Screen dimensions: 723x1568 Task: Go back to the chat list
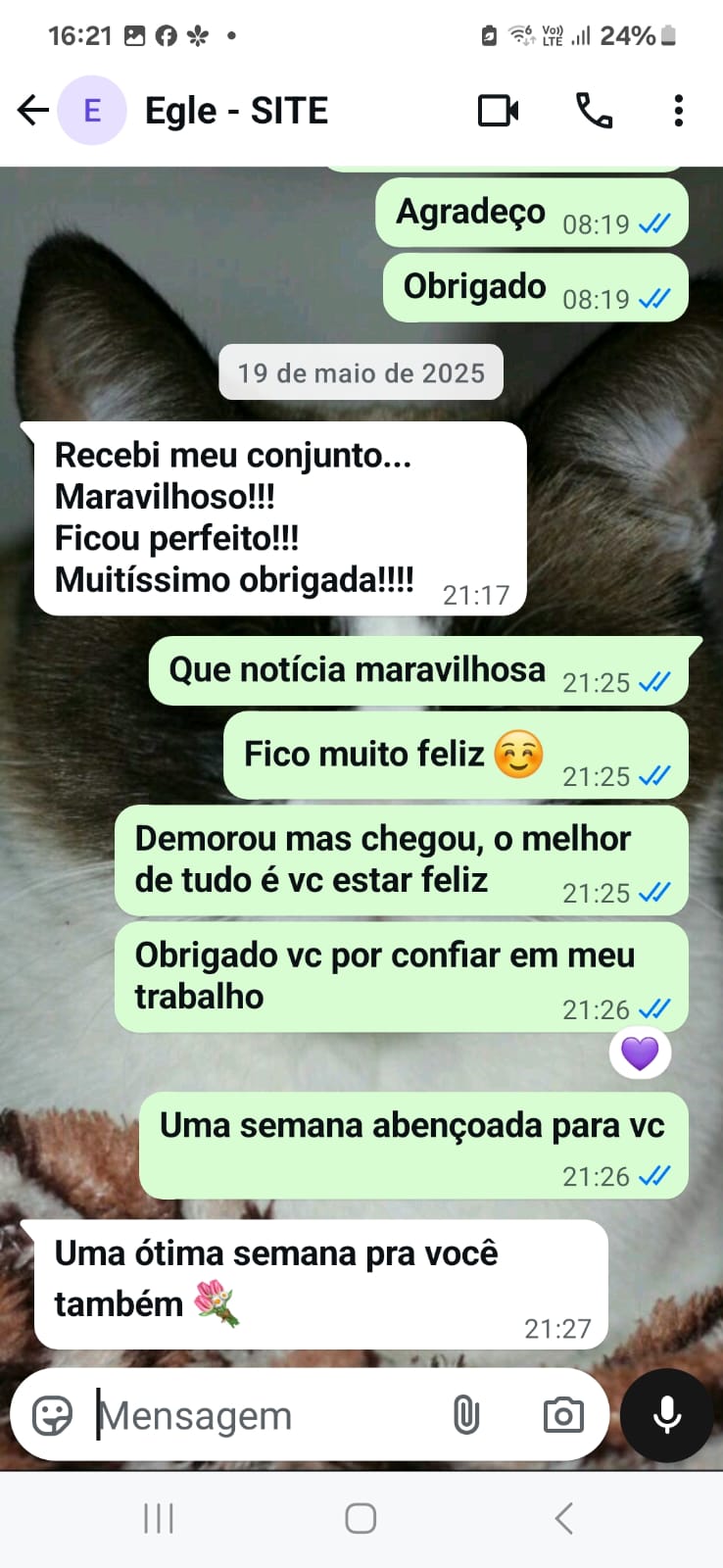tap(32, 111)
